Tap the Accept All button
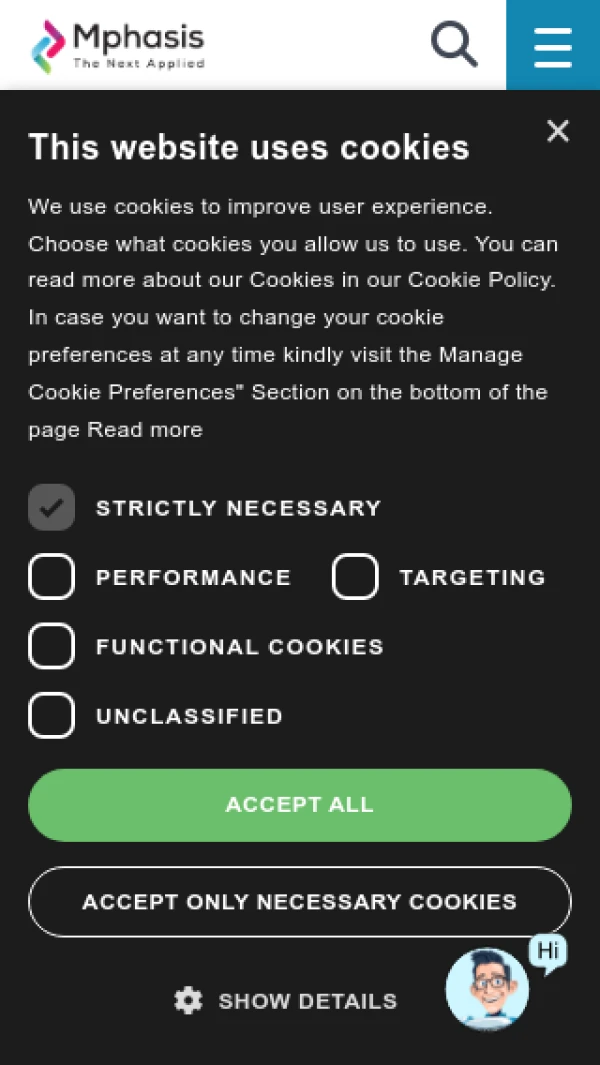 click(300, 805)
